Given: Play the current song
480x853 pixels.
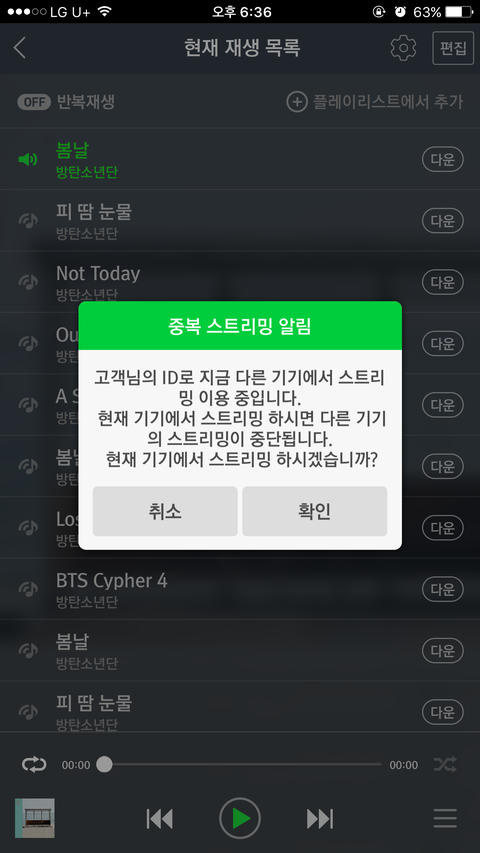Looking at the screenshot, I should (x=240, y=818).
